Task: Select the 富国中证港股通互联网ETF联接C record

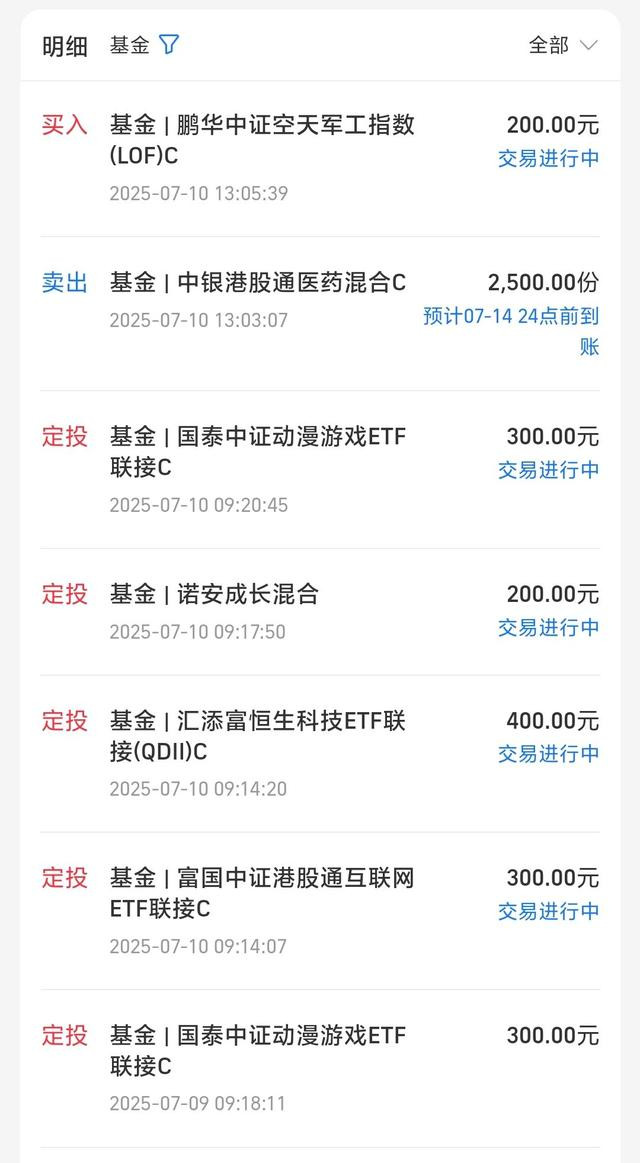Action: (320, 911)
